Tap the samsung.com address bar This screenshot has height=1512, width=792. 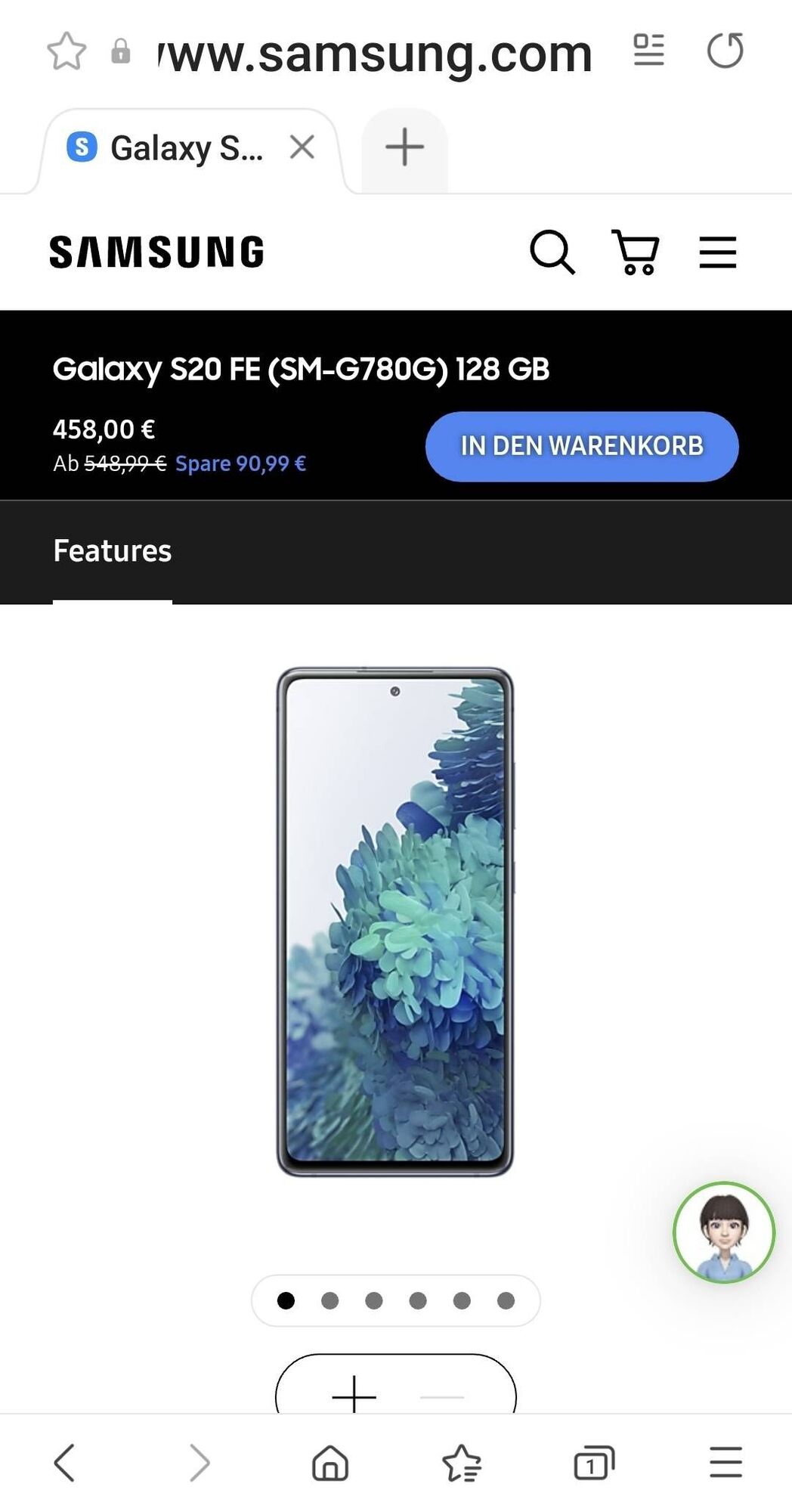coord(375,53)
